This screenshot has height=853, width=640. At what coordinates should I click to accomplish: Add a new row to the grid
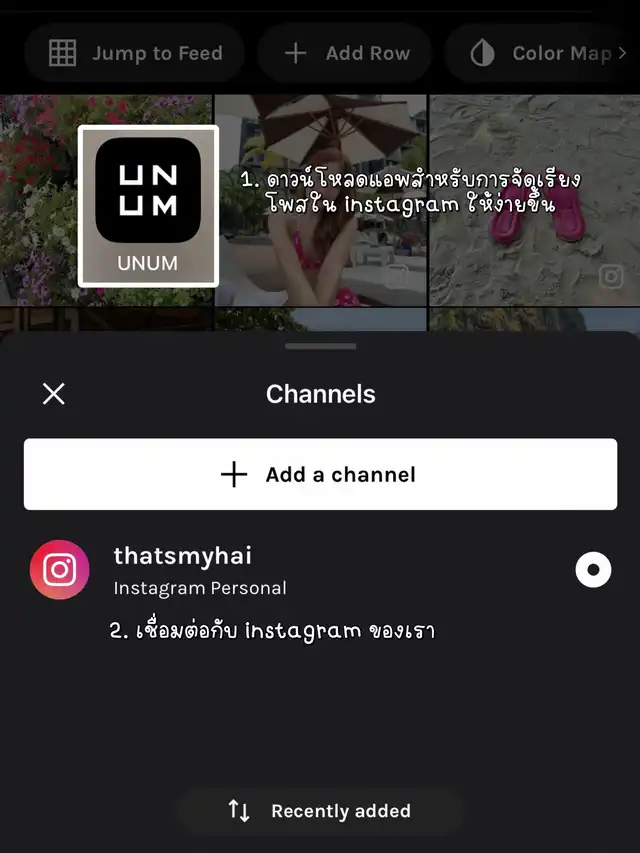coord(345,54)
